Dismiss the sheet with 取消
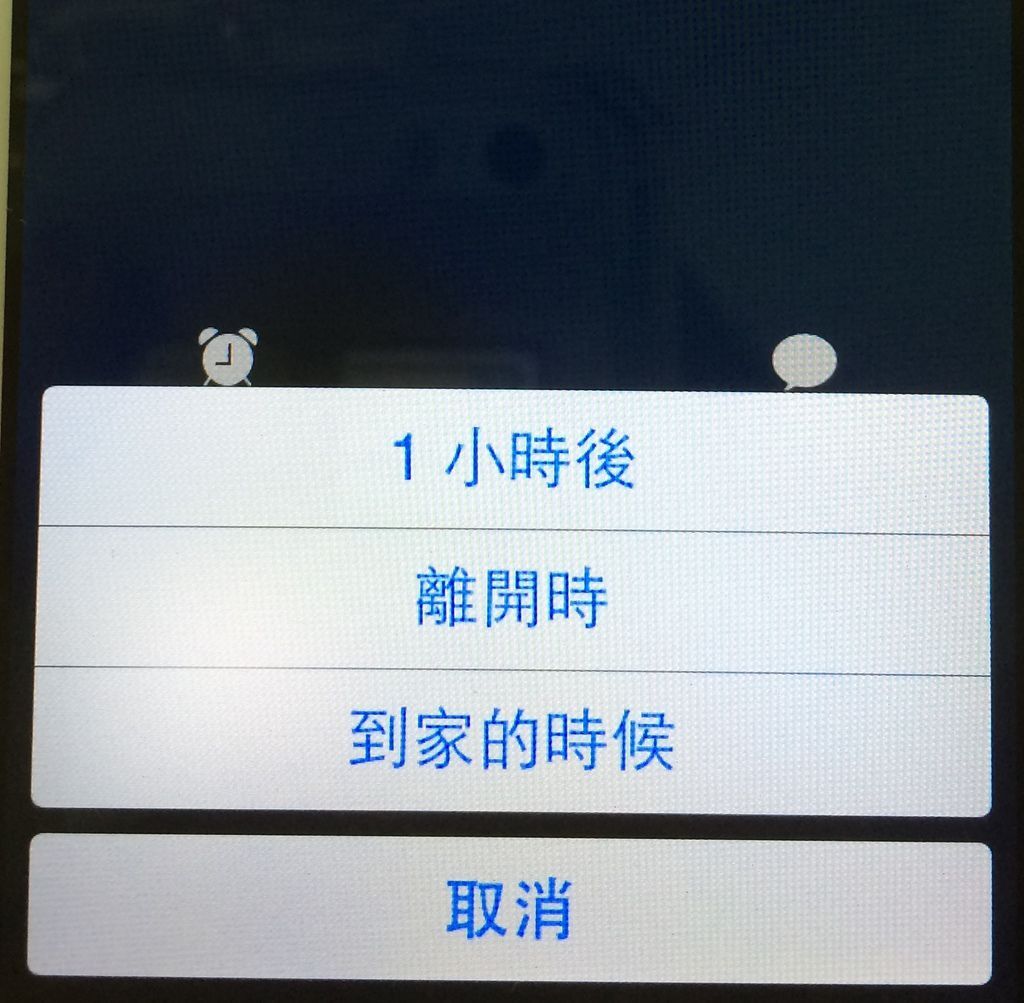1024x1003 pixels. (510, 908)
